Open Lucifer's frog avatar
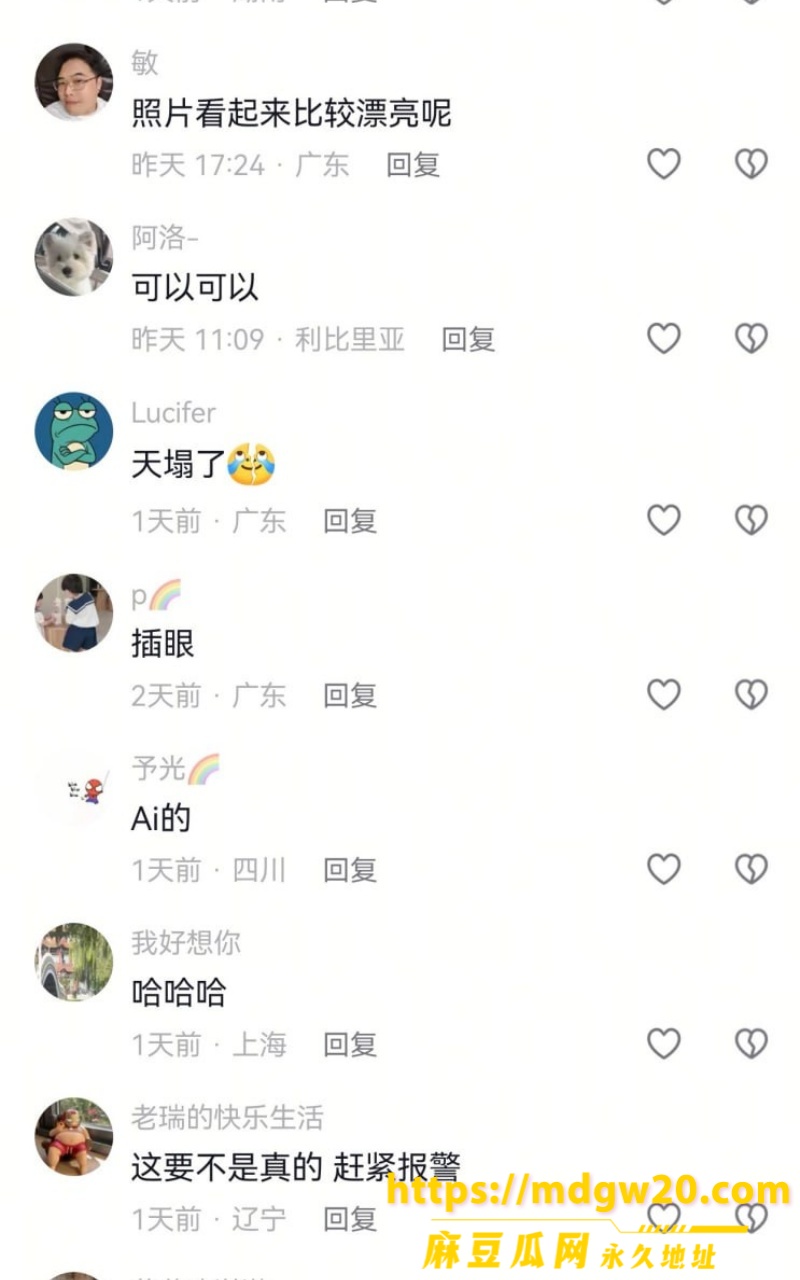 (x=74, y=431)
